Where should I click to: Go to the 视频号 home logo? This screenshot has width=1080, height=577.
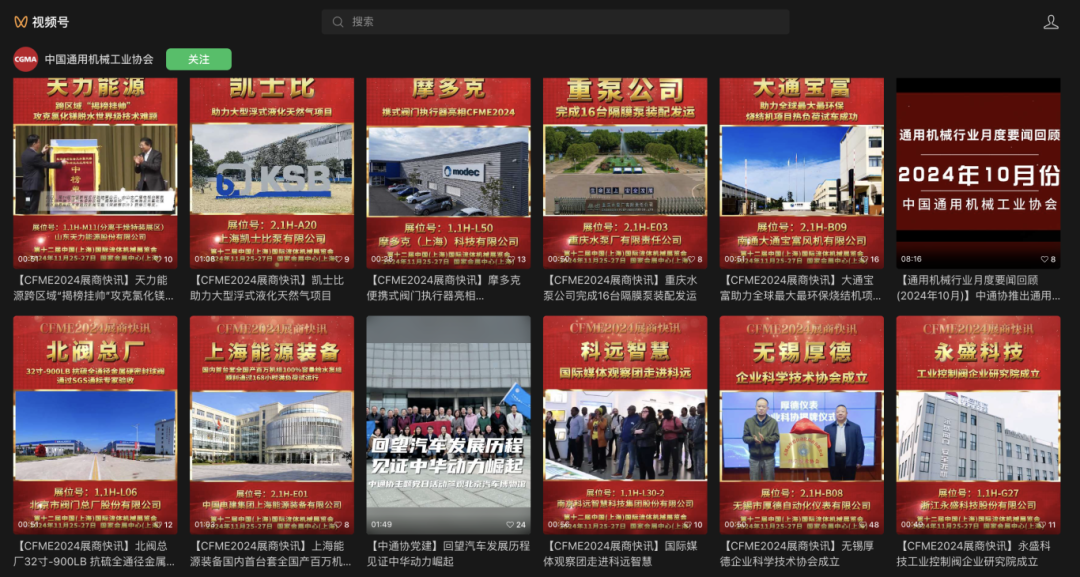(x=35, y=22)
